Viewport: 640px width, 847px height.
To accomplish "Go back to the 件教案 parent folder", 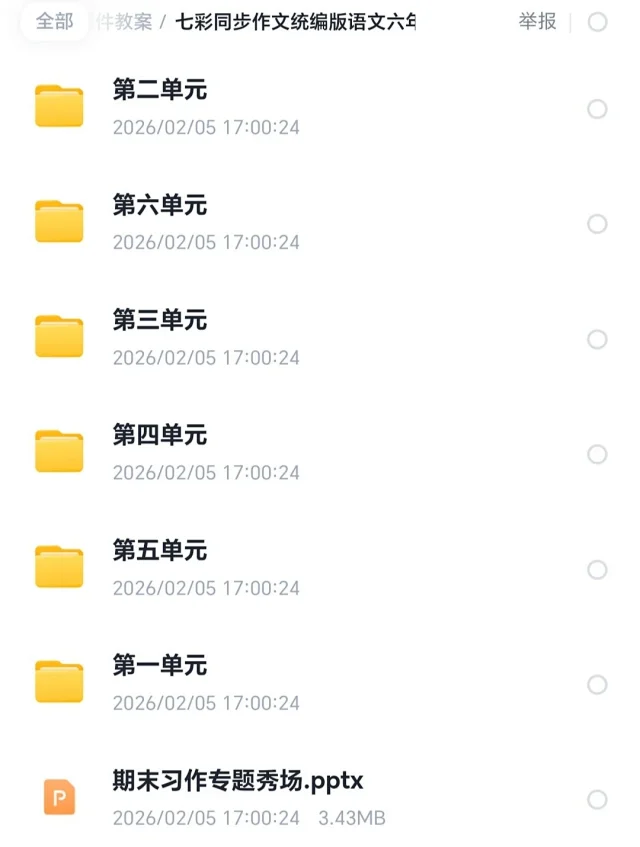I will tap(125, 22).
